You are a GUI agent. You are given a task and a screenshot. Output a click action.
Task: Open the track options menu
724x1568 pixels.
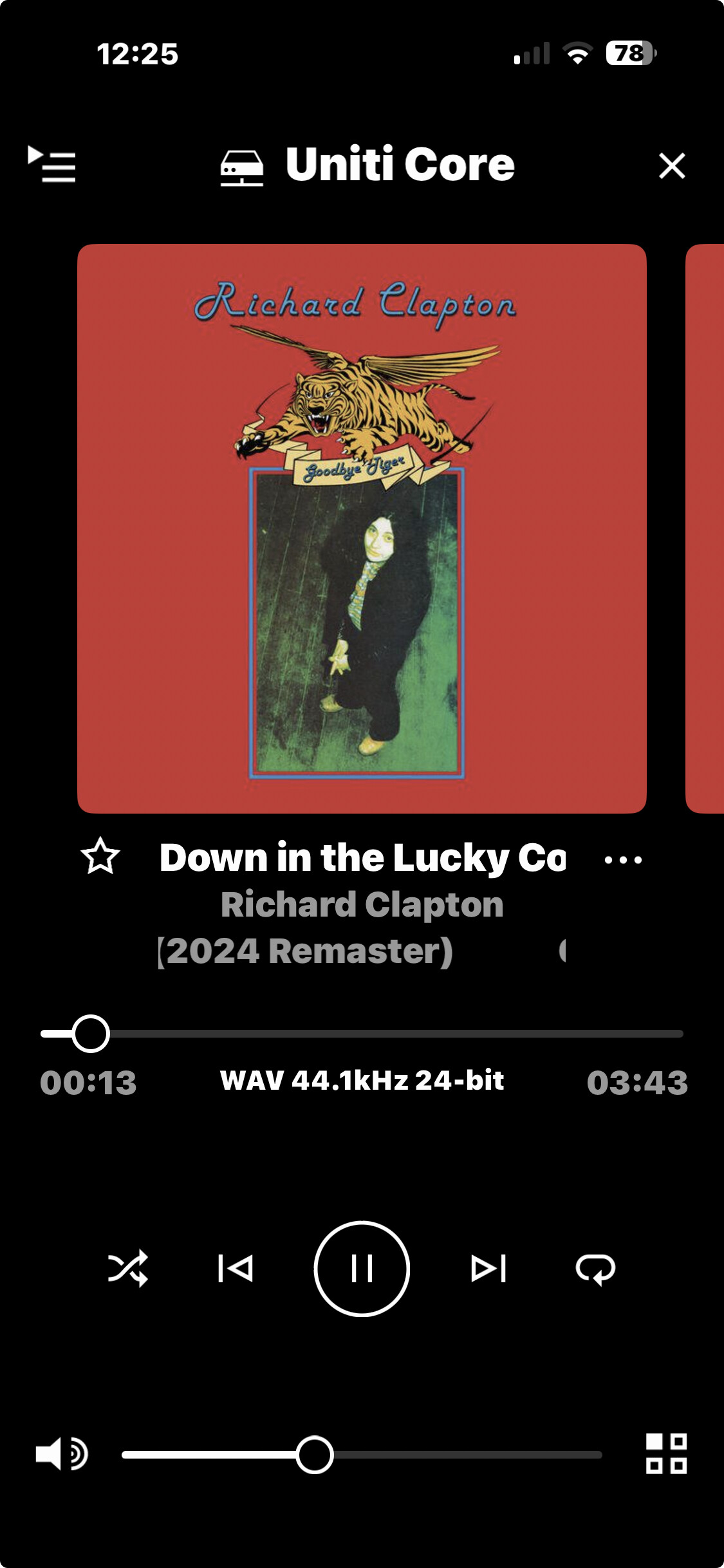pyautogui.click(x=623, y=859)
